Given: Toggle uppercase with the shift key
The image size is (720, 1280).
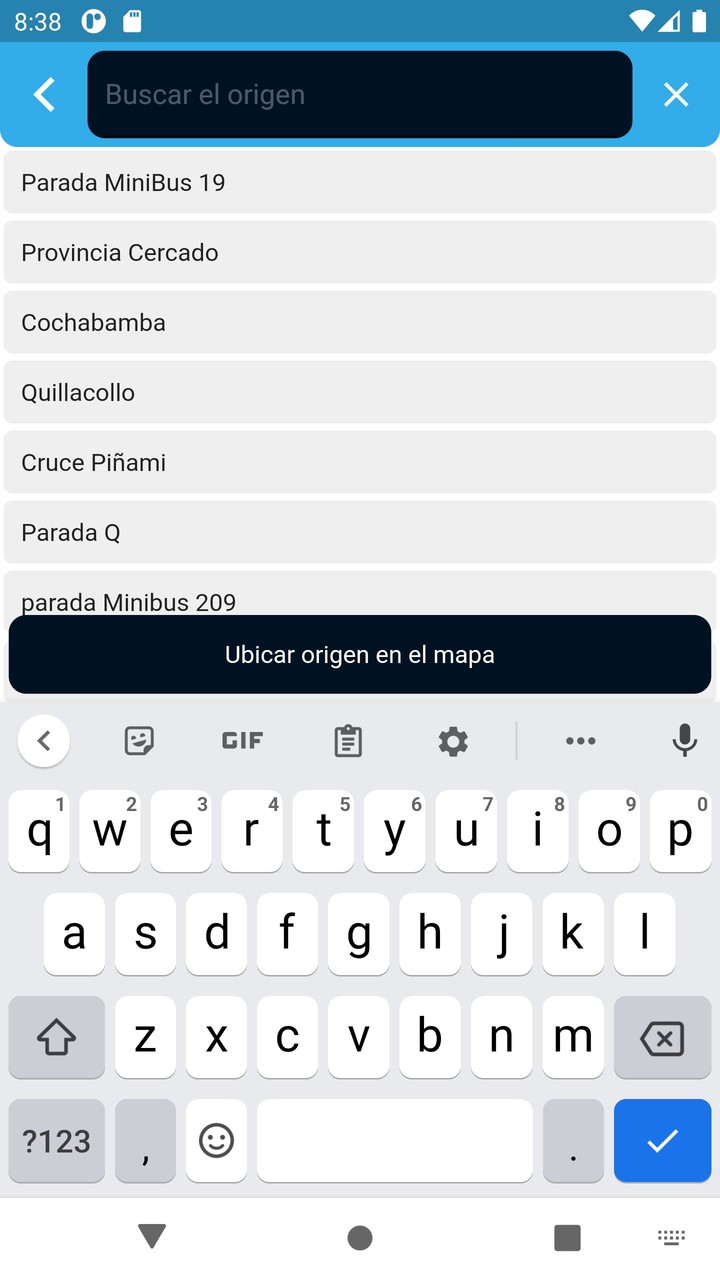Looking at the screenshot, I should pyautogui.click(x=56, y=1037).
